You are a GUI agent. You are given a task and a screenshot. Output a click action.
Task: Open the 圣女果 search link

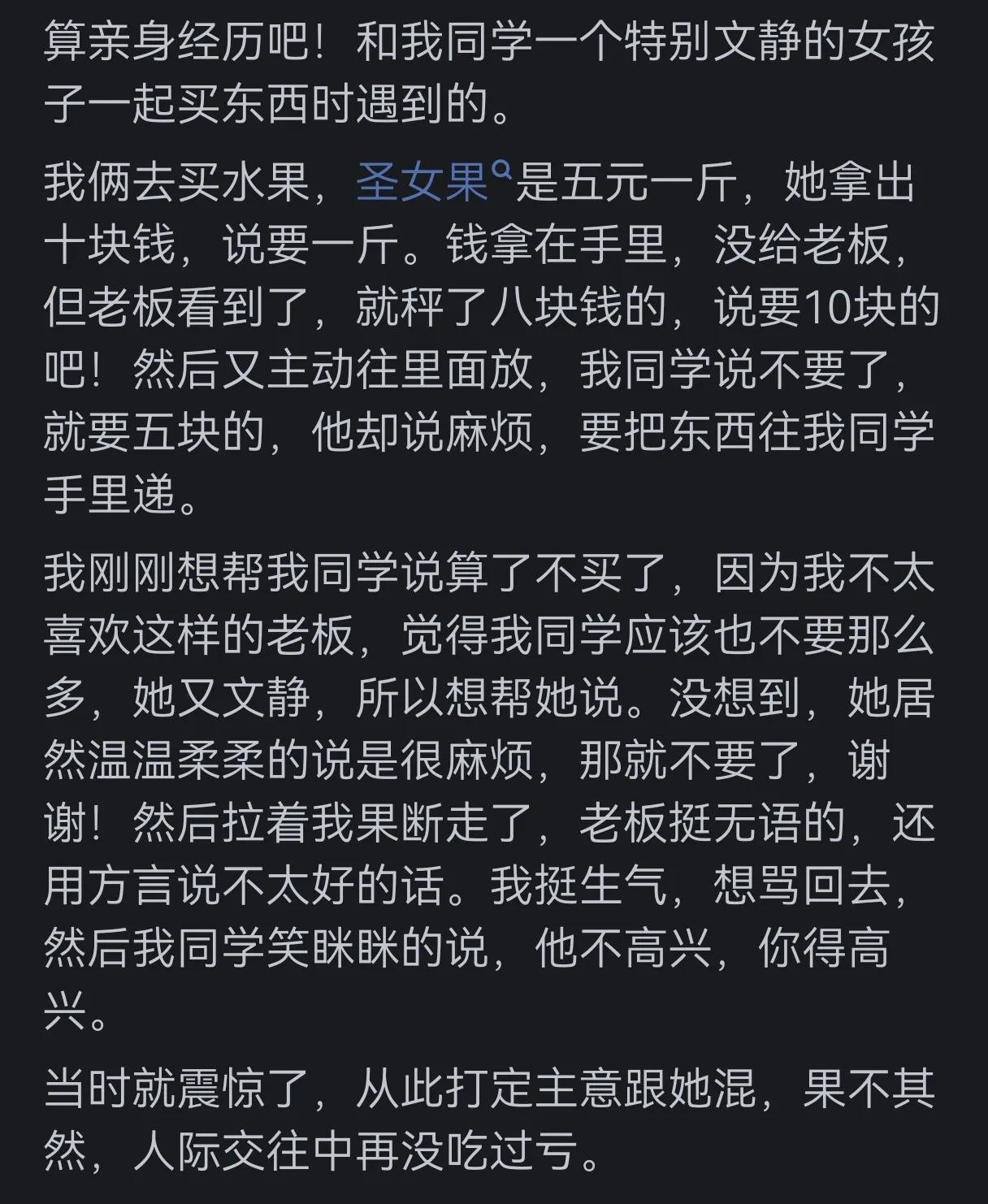pyautogui.click(x=423, y=182)
